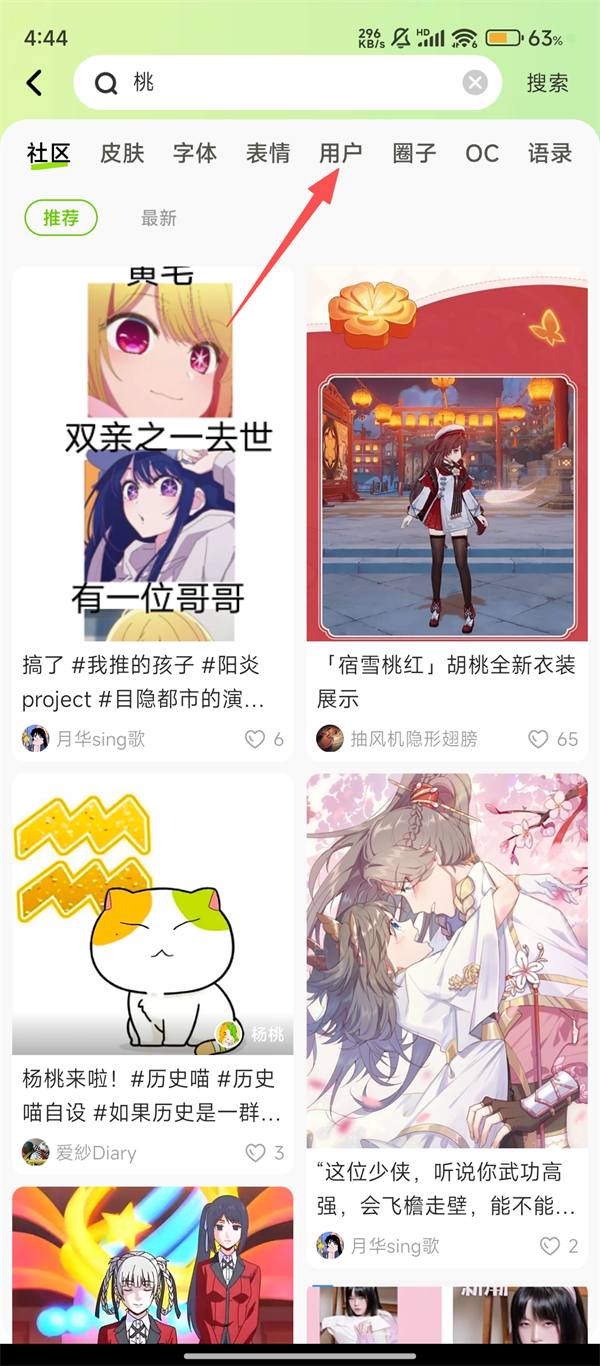Switch to the 语录 tab
The width and height of the screenshot is (600, 1366).
[x=550, y=153]
